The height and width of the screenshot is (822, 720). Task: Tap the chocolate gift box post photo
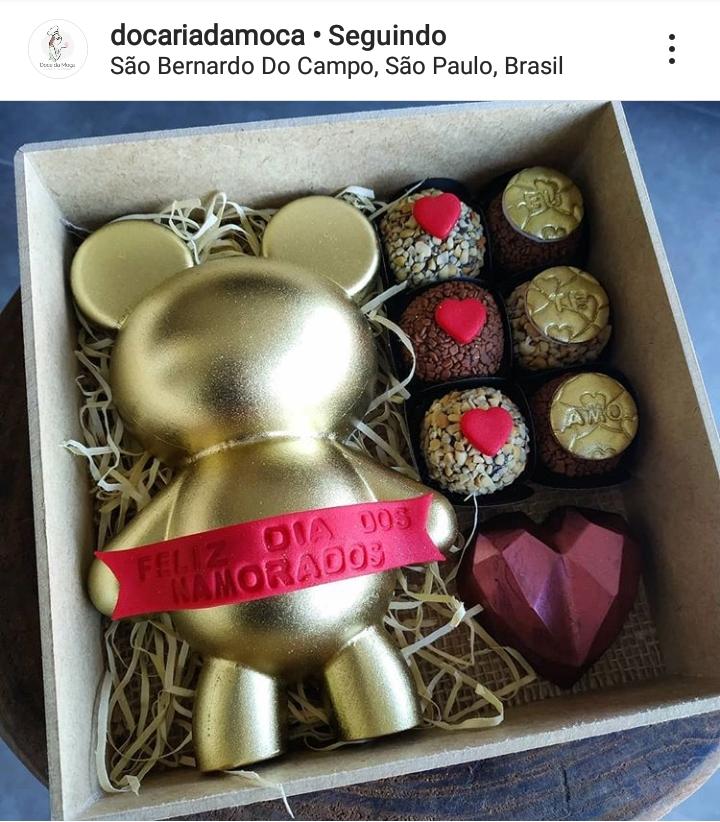click(360, 460)
